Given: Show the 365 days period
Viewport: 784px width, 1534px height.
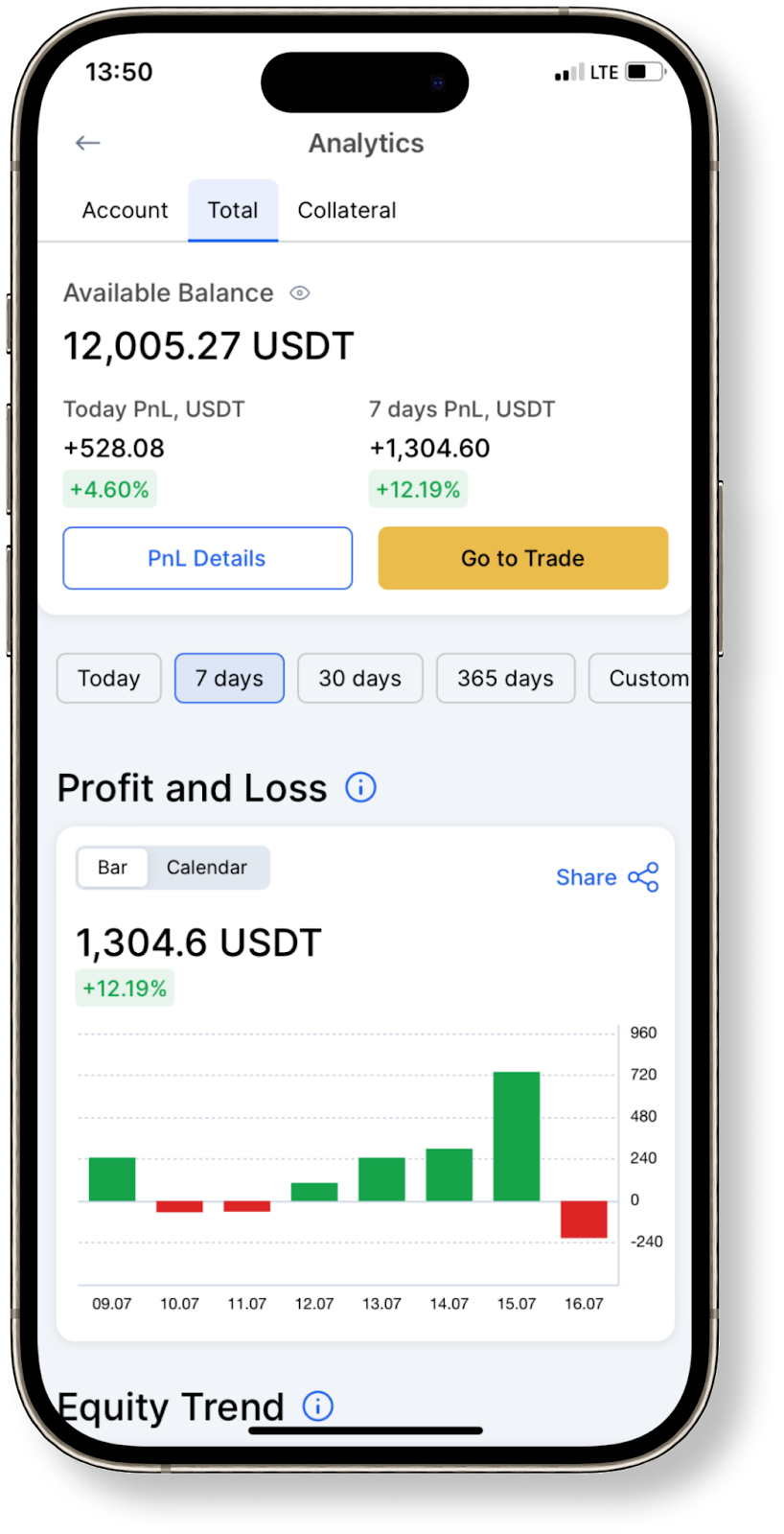Looking at the screenshot, I should click(505, 678).
